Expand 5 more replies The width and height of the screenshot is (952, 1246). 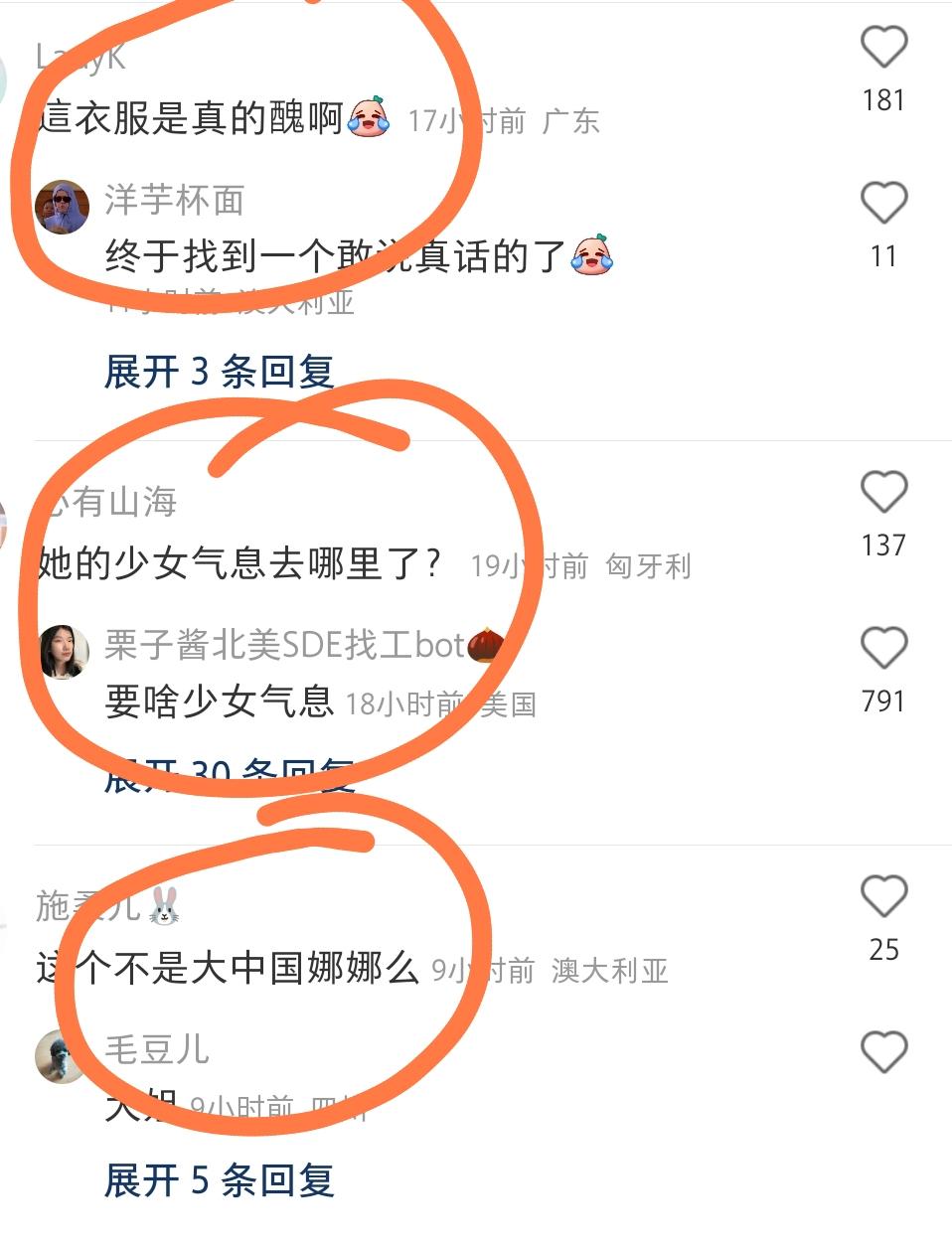219,1180
